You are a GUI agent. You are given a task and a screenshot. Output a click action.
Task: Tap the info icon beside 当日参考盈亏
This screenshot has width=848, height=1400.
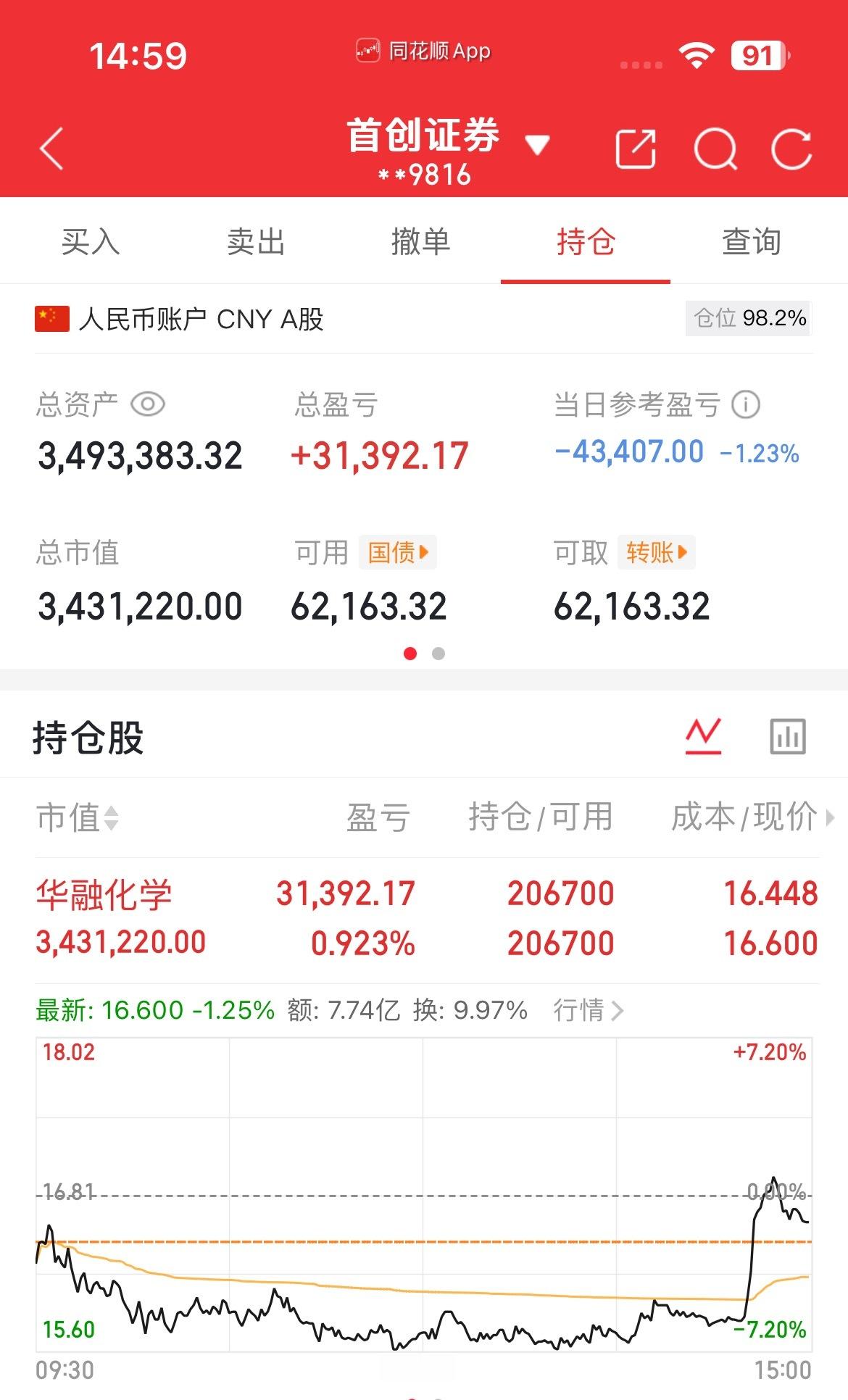coord(746,407)
